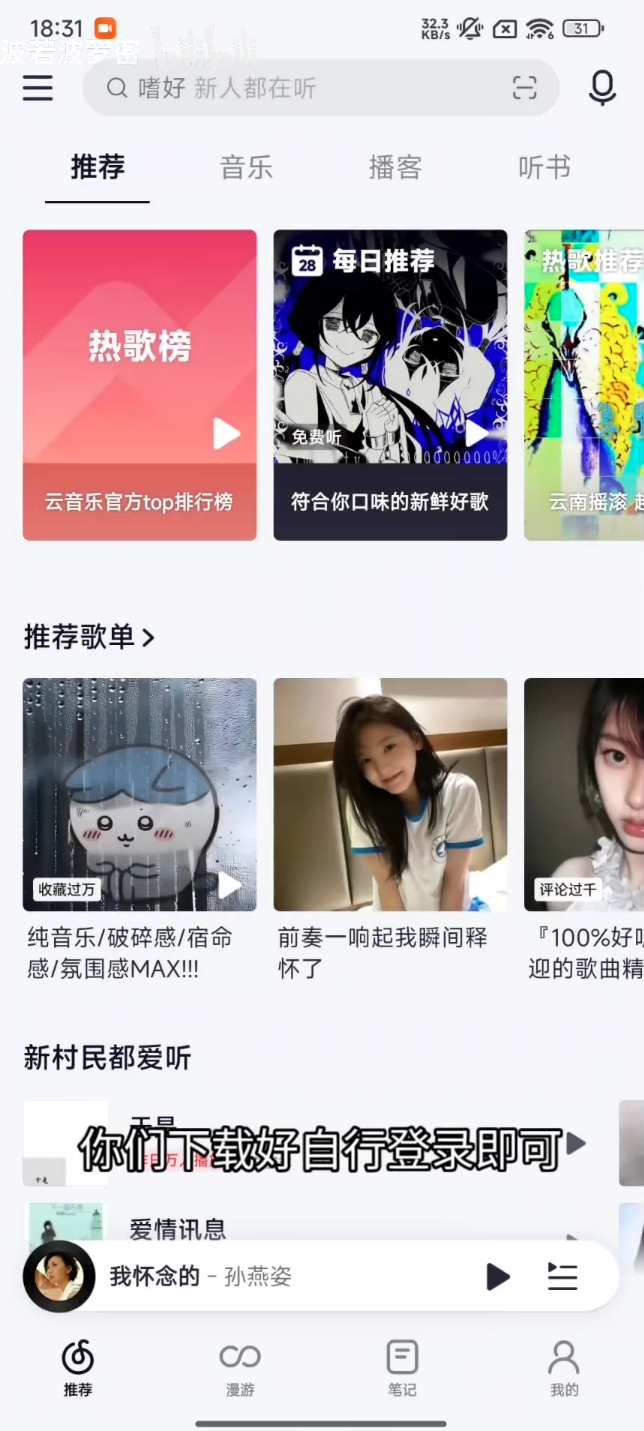Open the 纯音乐/破碎感 playlist
The image size is (644, 1431).
click(x=139, y=795)
